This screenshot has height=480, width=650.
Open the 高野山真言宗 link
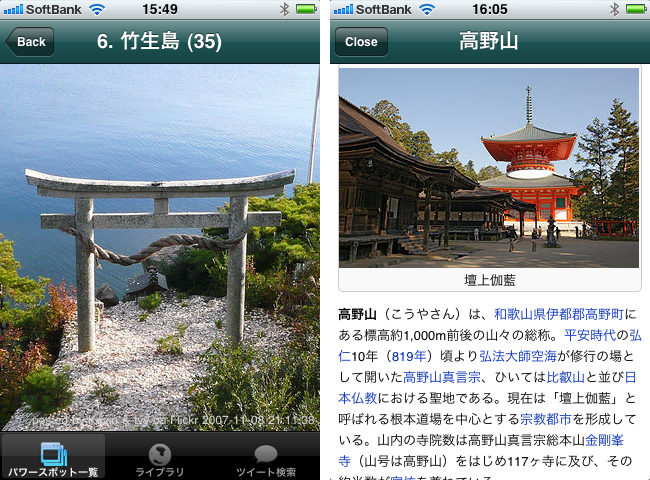(x=441, y=377)
